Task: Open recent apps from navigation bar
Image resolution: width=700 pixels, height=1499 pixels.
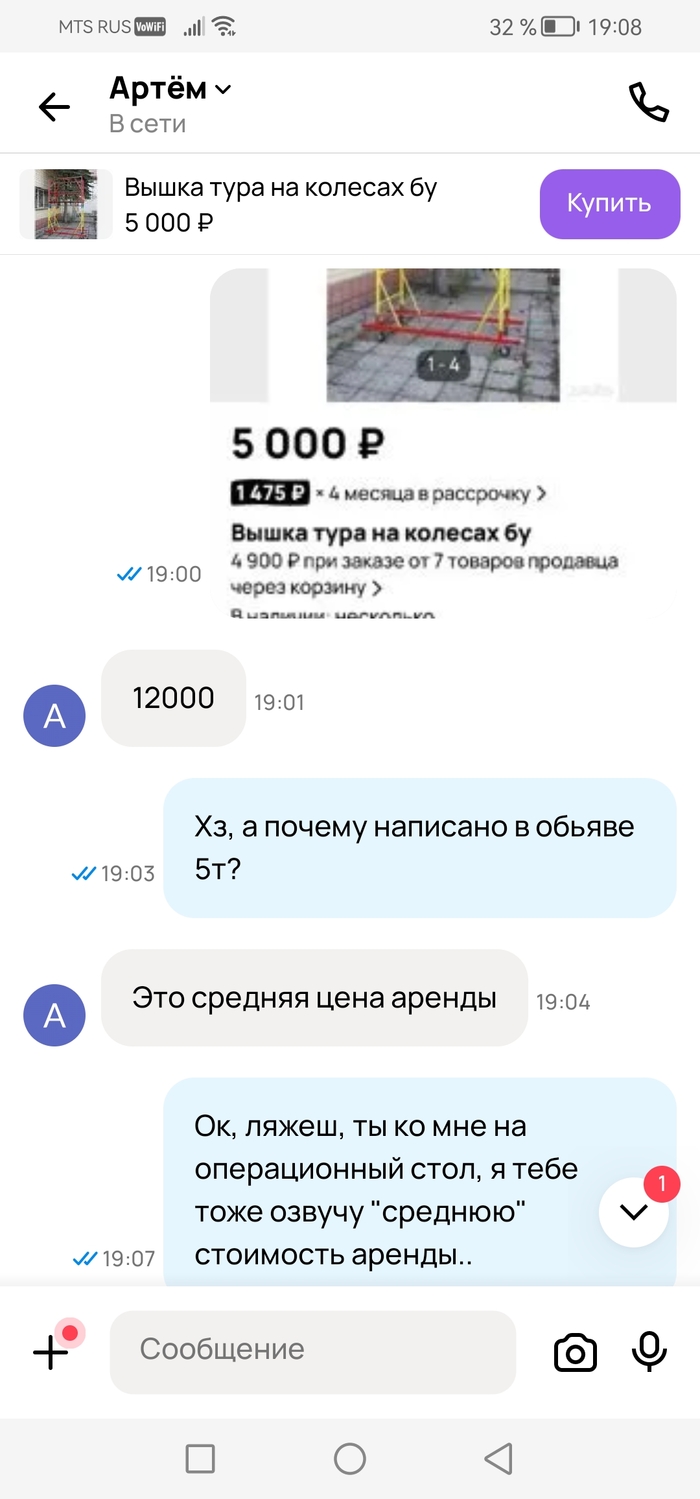Action: pyautogui.click(x=200, y=1459)
